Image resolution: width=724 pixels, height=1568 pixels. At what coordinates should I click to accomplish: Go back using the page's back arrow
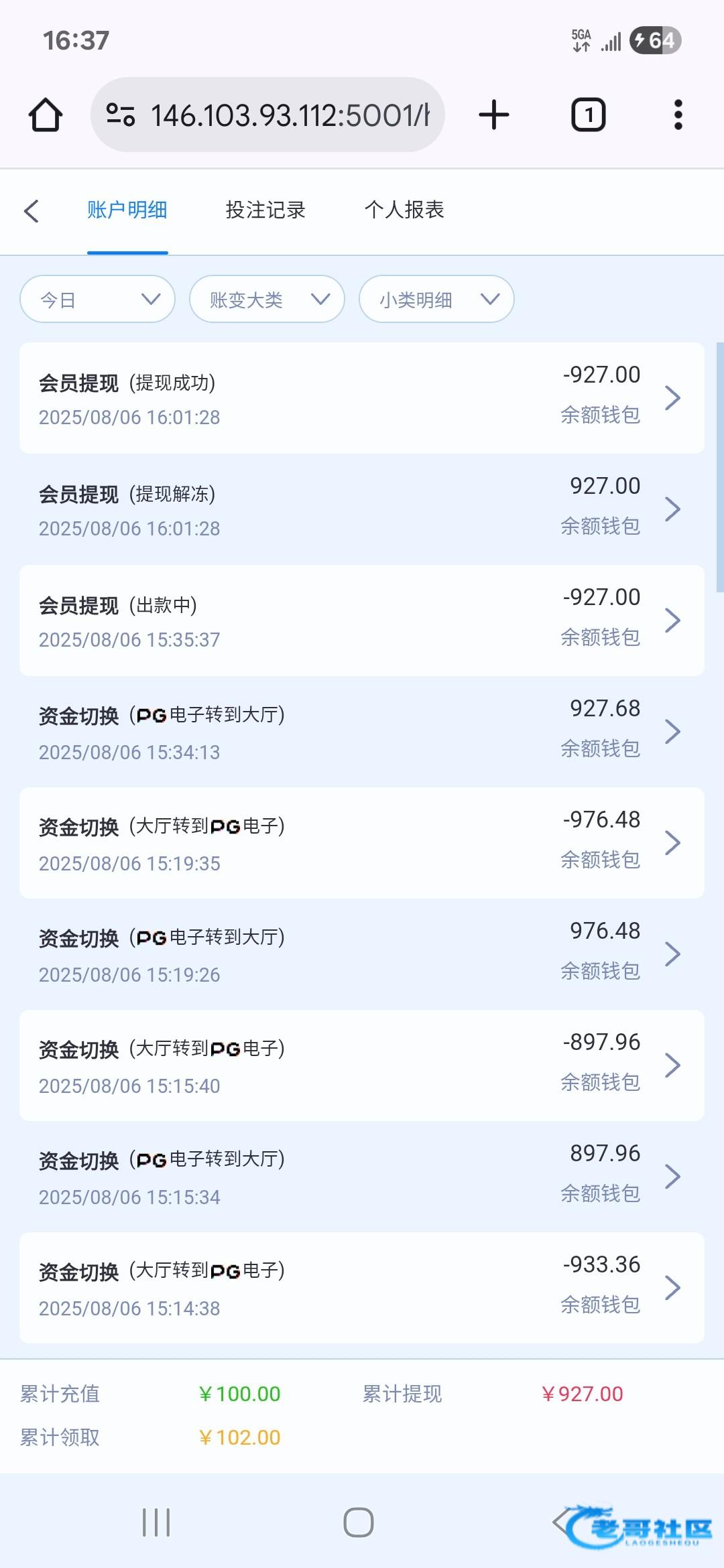click(x=32, y=211)
